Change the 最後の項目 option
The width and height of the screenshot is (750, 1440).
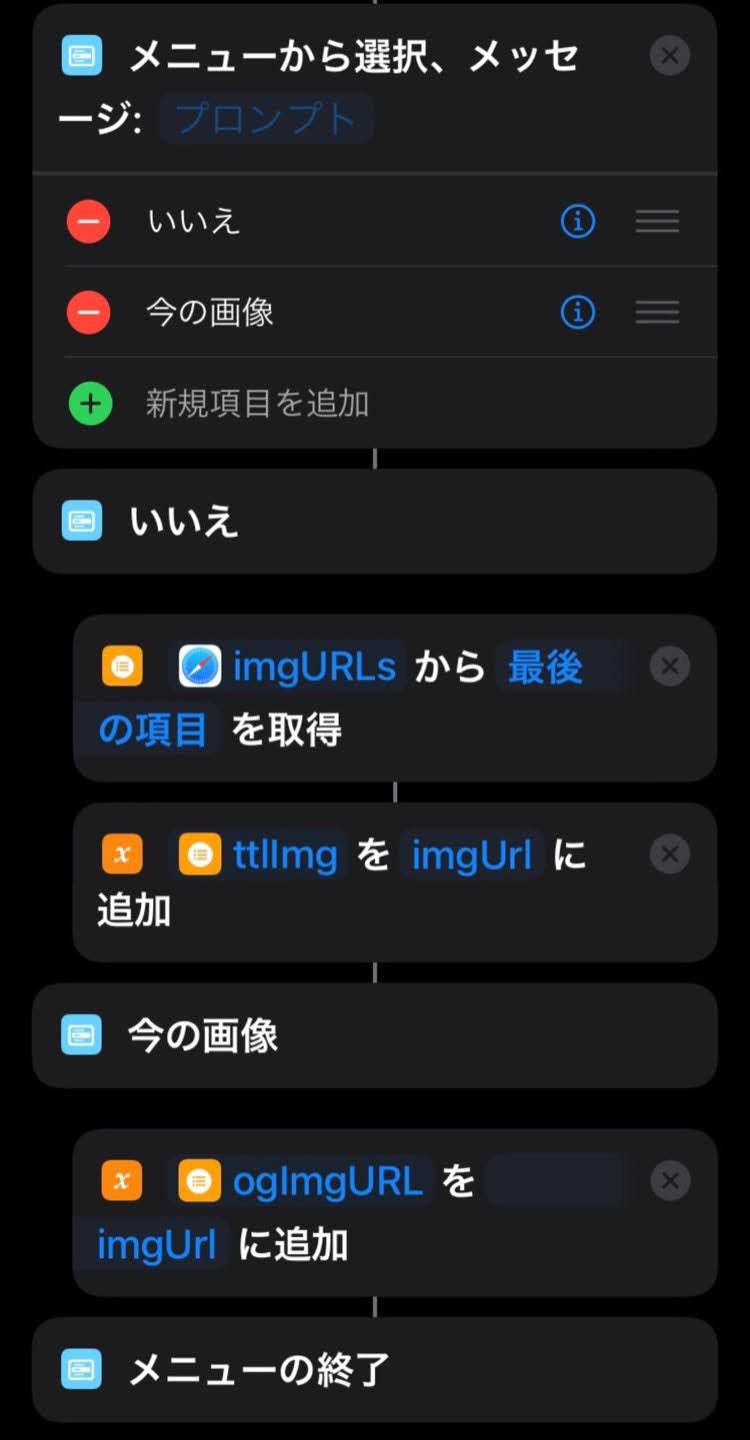tap(545, 668)
